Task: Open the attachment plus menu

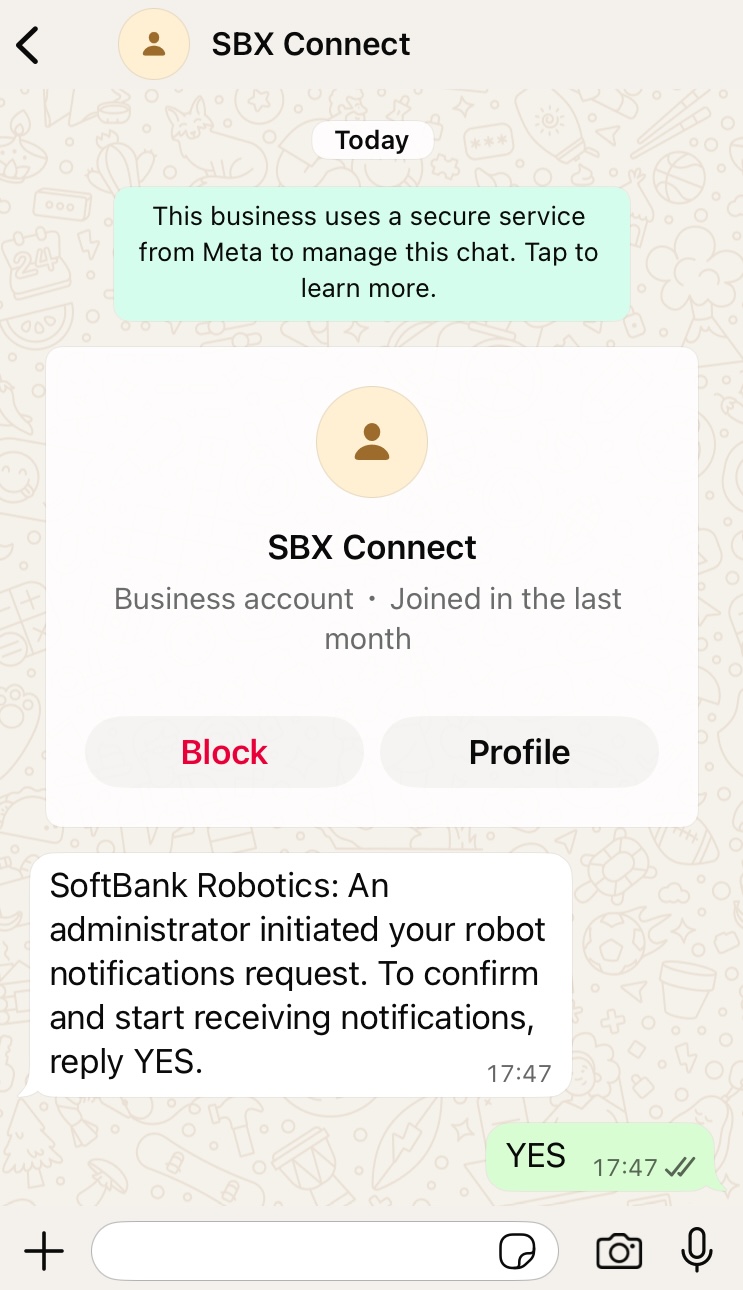Action: 44,1251
